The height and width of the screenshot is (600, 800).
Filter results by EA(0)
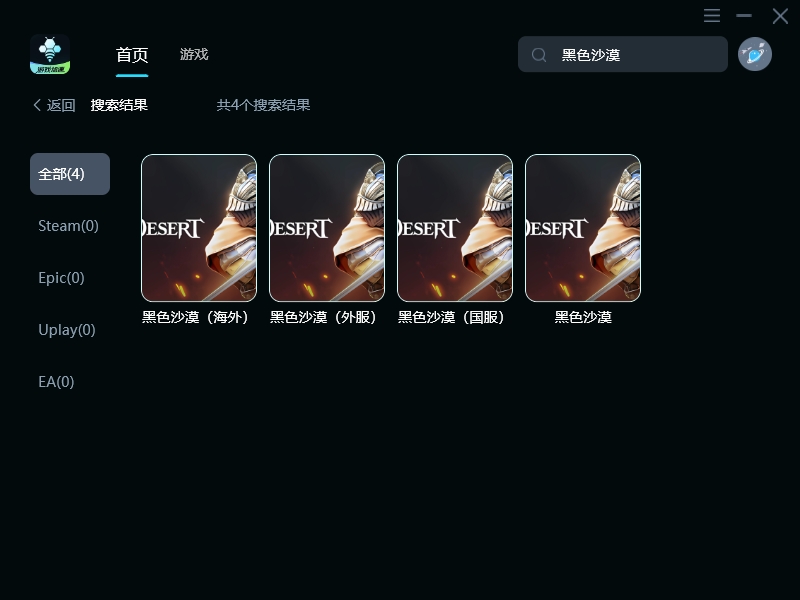click(x=56, y=382)
